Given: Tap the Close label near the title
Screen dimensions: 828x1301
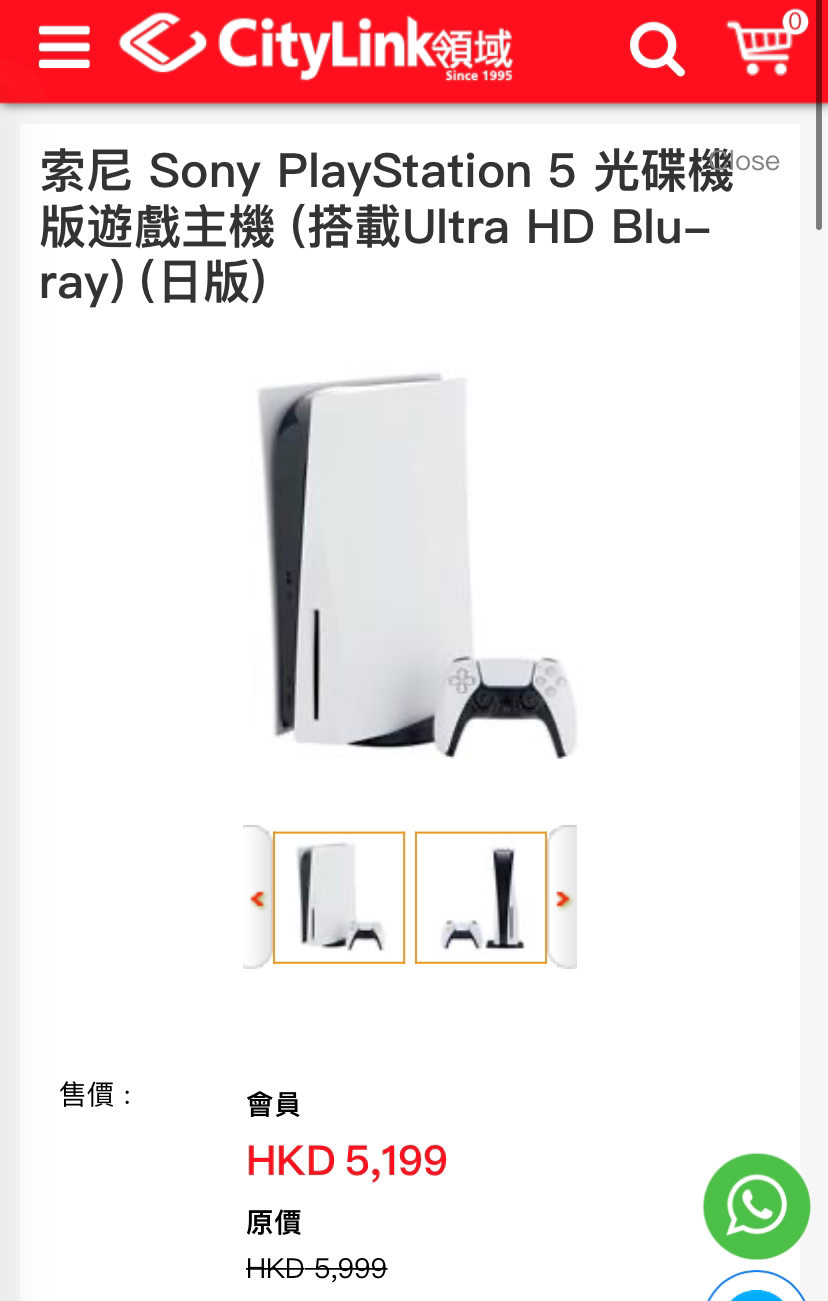Looking at the screenshot, I should [x=756, y=162].
